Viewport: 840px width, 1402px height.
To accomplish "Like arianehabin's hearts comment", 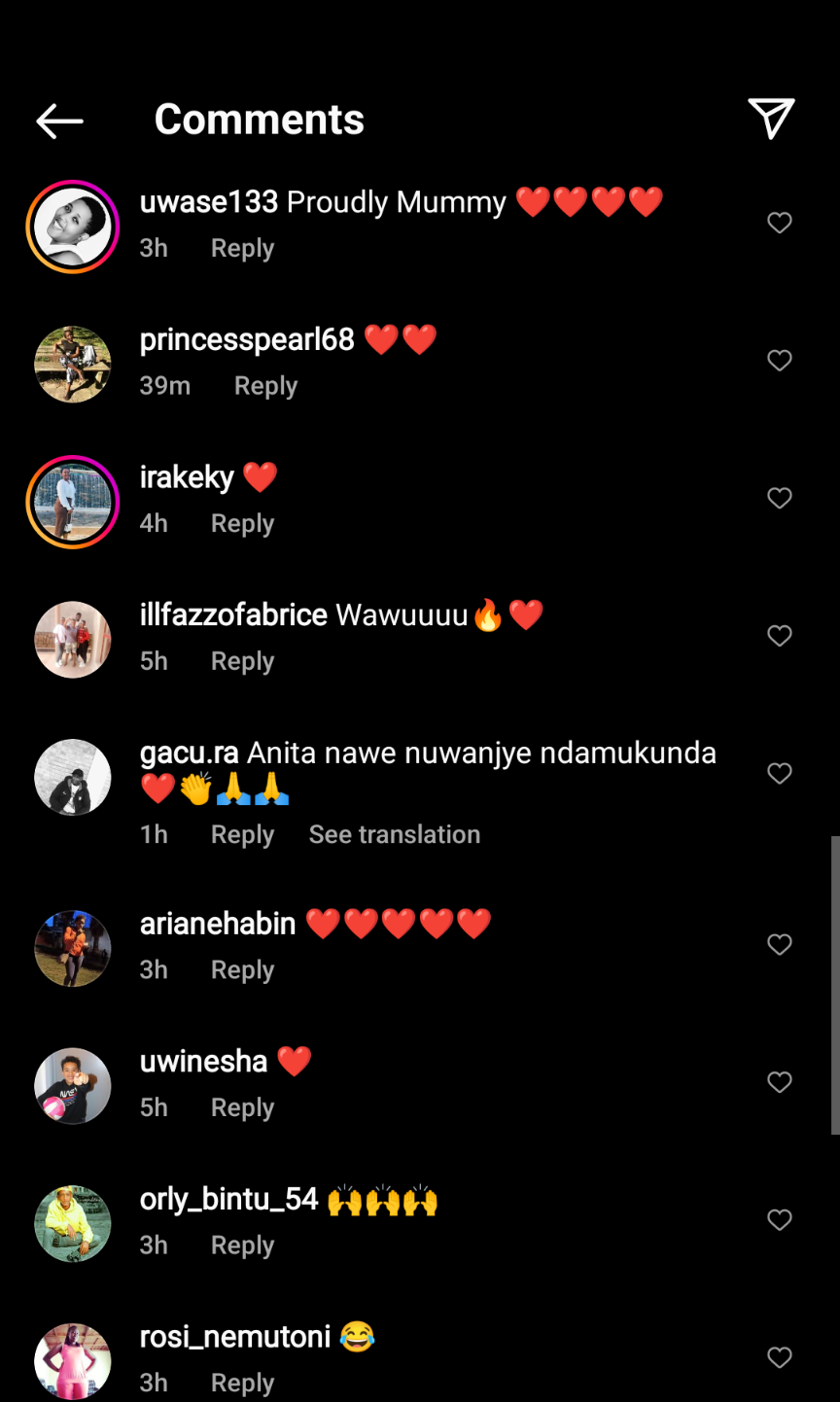I will 780,944.
